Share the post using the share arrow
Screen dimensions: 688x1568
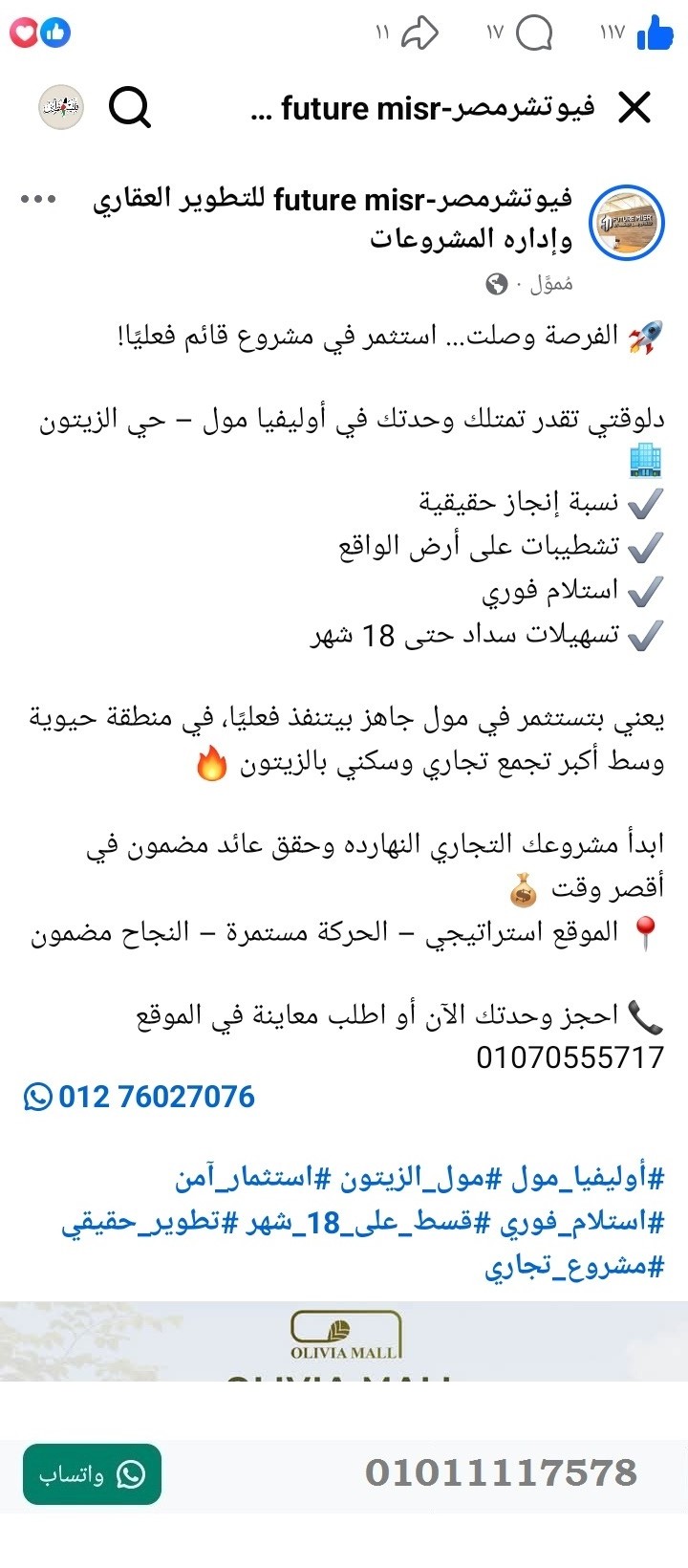pos(420,32)
